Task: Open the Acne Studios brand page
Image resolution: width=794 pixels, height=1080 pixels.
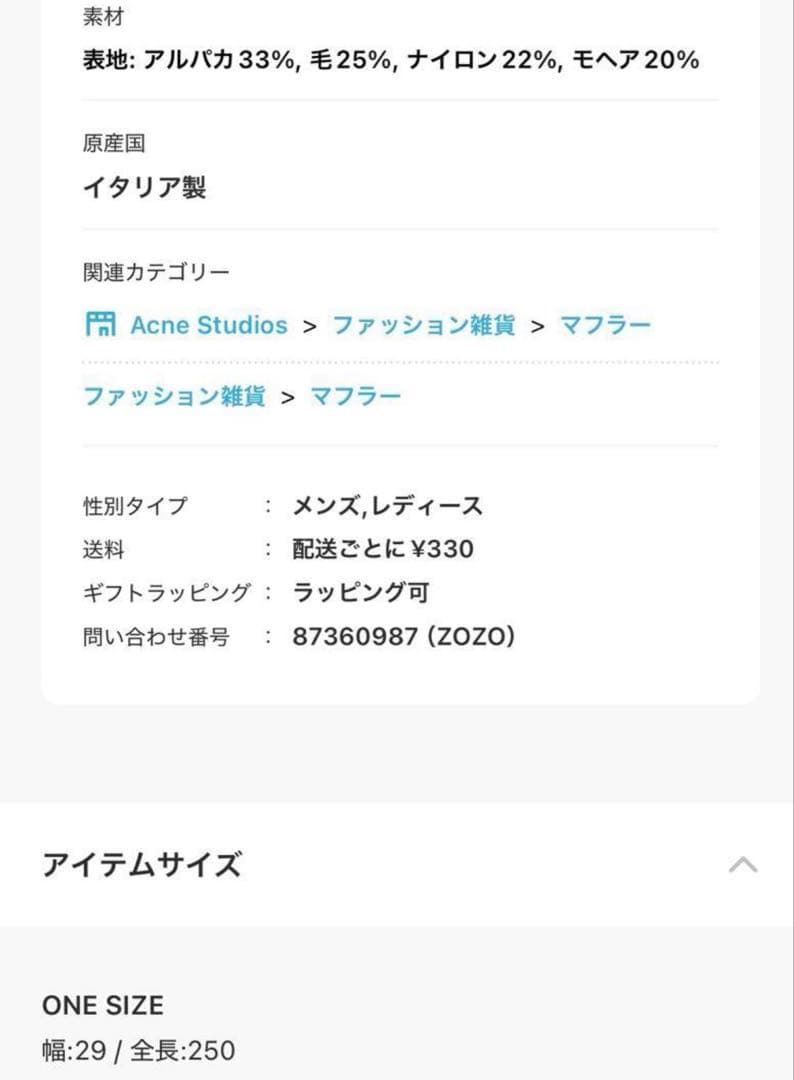Action: (x=210, y=324)
